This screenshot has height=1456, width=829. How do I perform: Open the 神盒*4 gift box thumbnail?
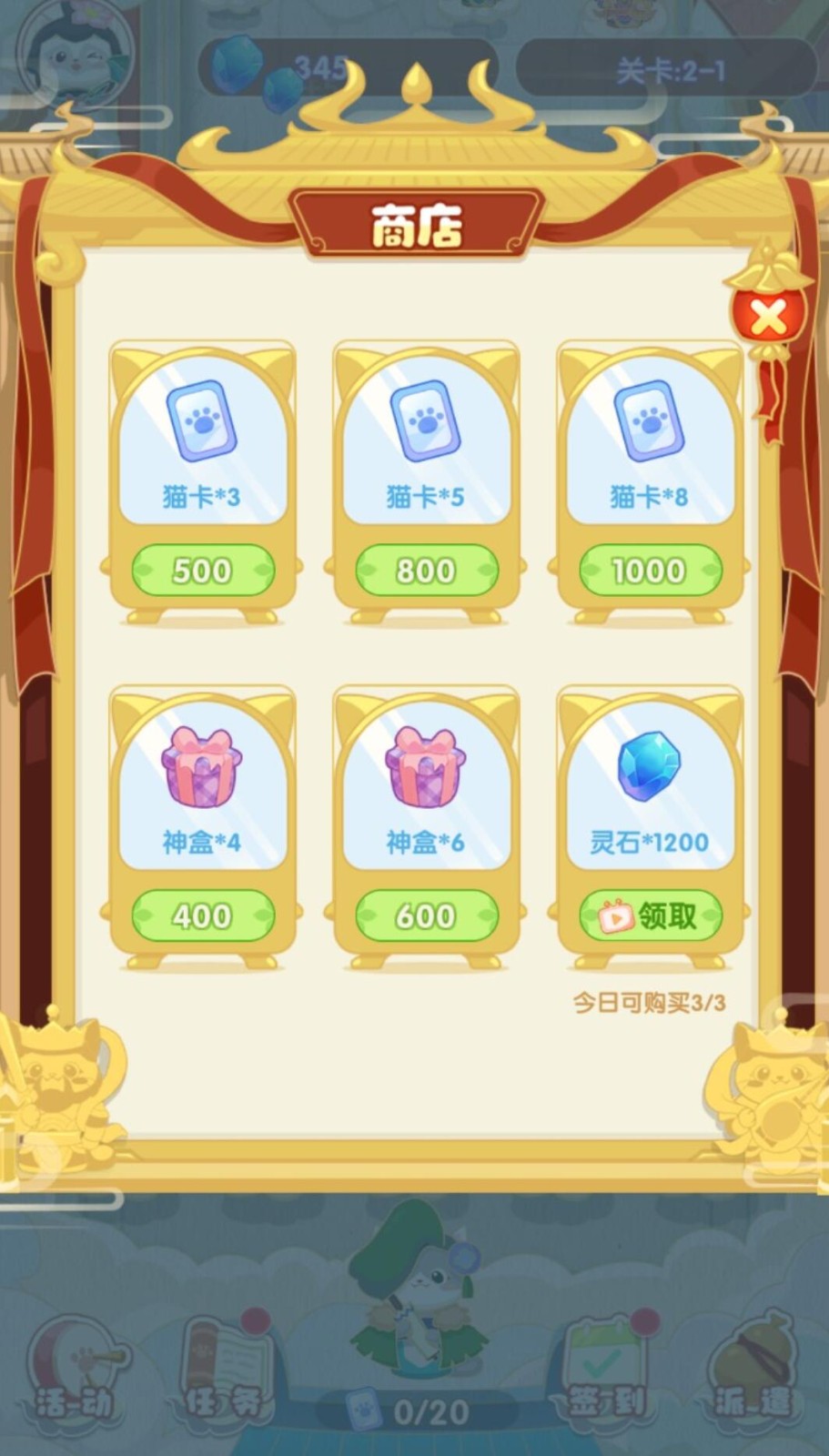202,769
